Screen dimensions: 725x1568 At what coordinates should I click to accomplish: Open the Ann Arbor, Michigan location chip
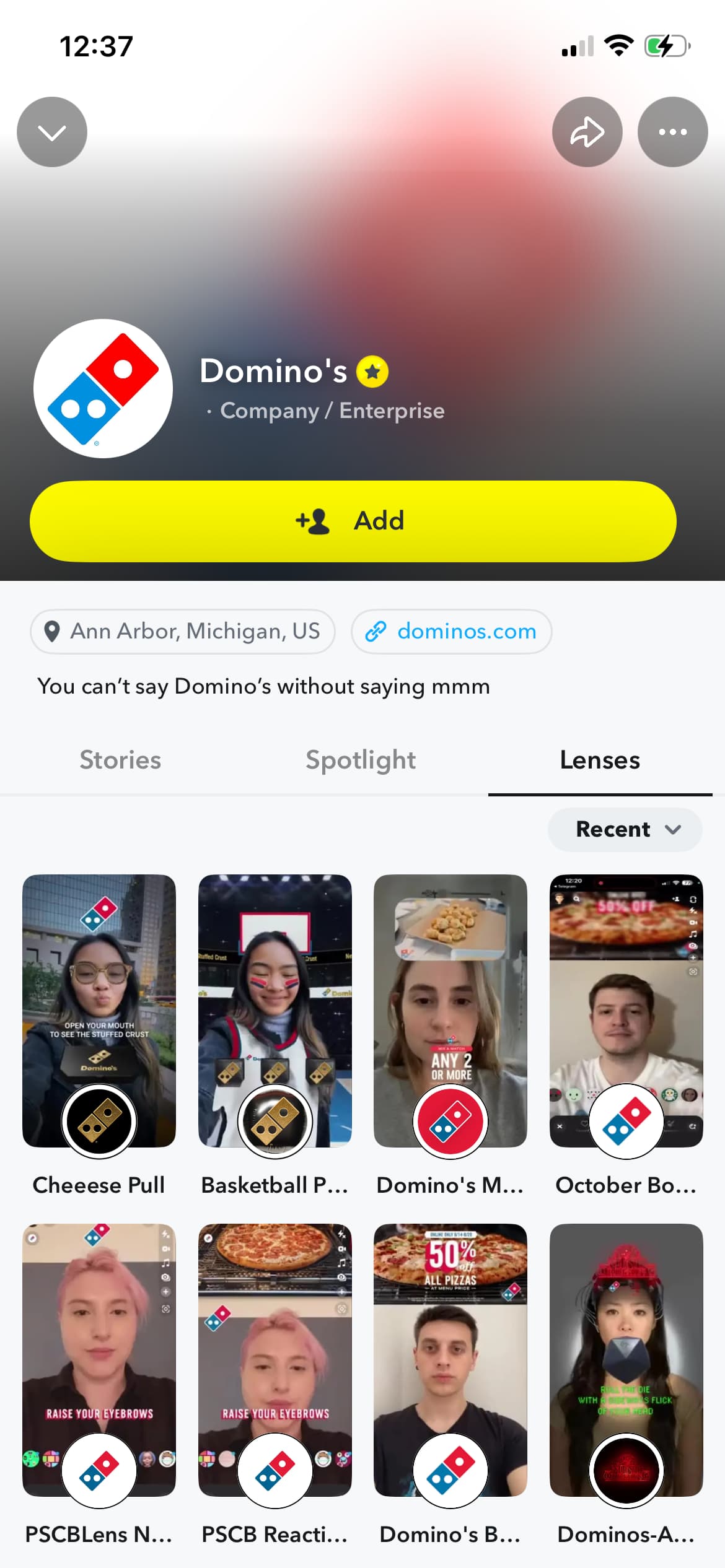click(x=183, y=631)
